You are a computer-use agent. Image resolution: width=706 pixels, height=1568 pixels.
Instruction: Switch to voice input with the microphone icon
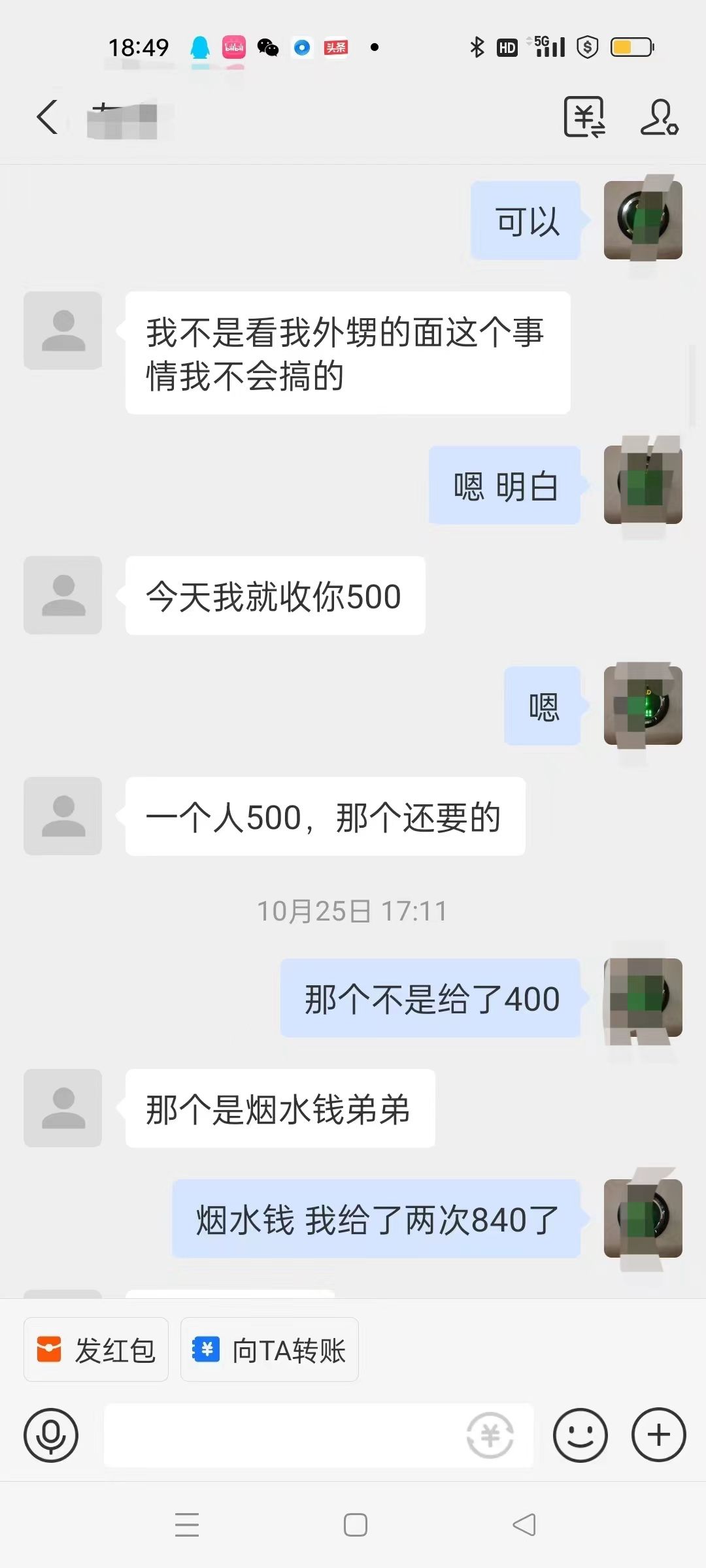tap(51, 1435)
